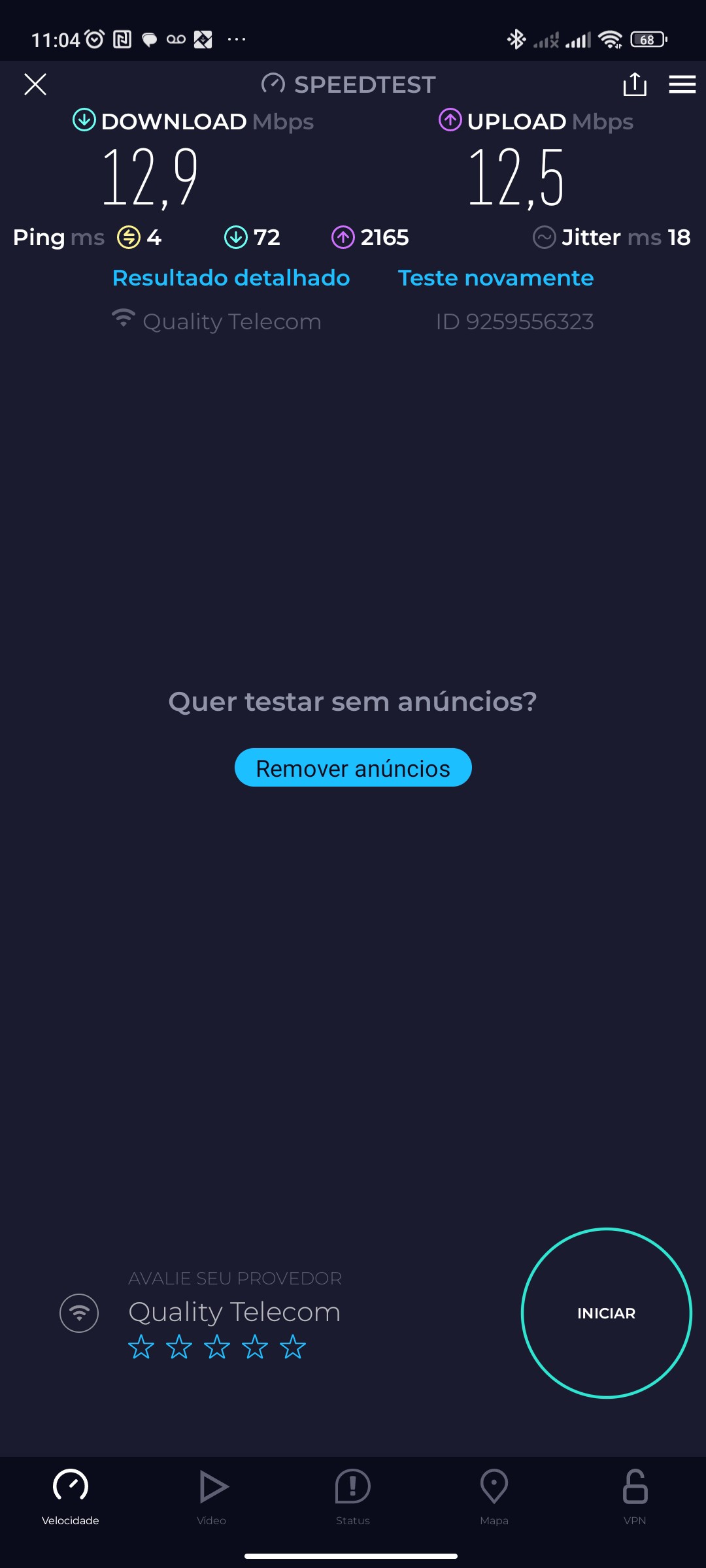Image resolution: width=706 pixels, height=1568 pixels.
Task: Select the Velocidade tab
Action: pos(71,1496)
